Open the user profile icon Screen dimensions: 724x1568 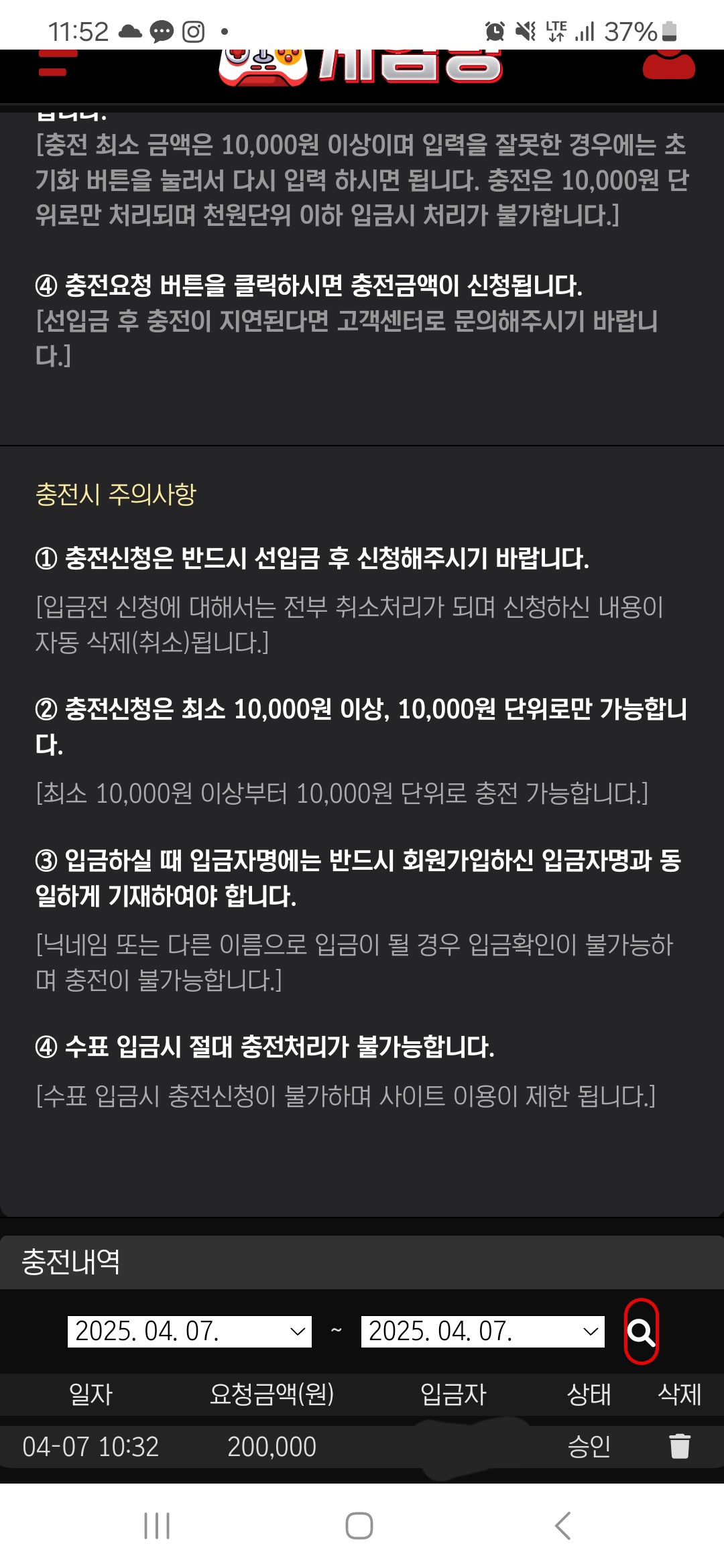(668, 66)
